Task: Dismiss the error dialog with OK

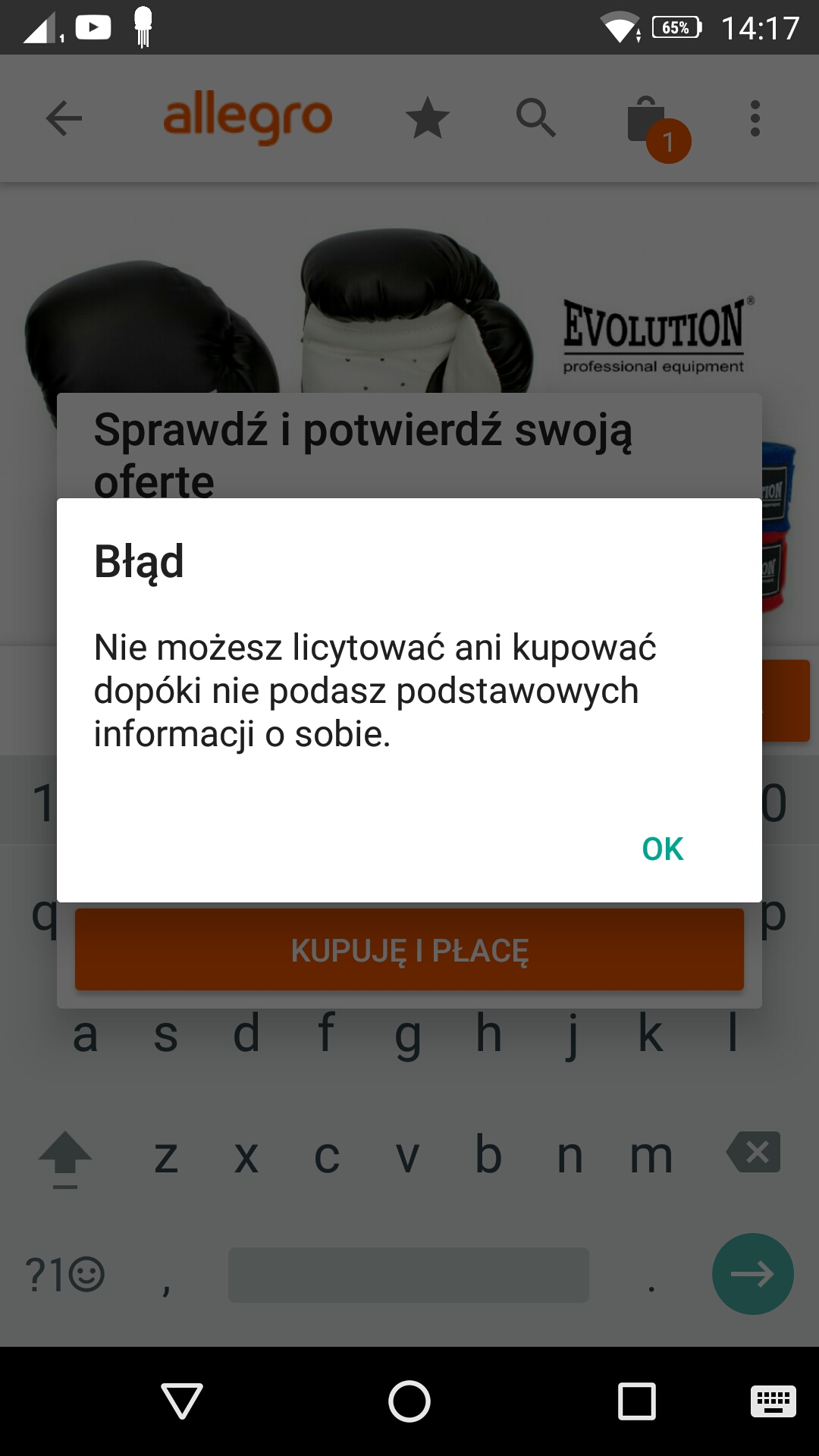Action: coord(662,849)
